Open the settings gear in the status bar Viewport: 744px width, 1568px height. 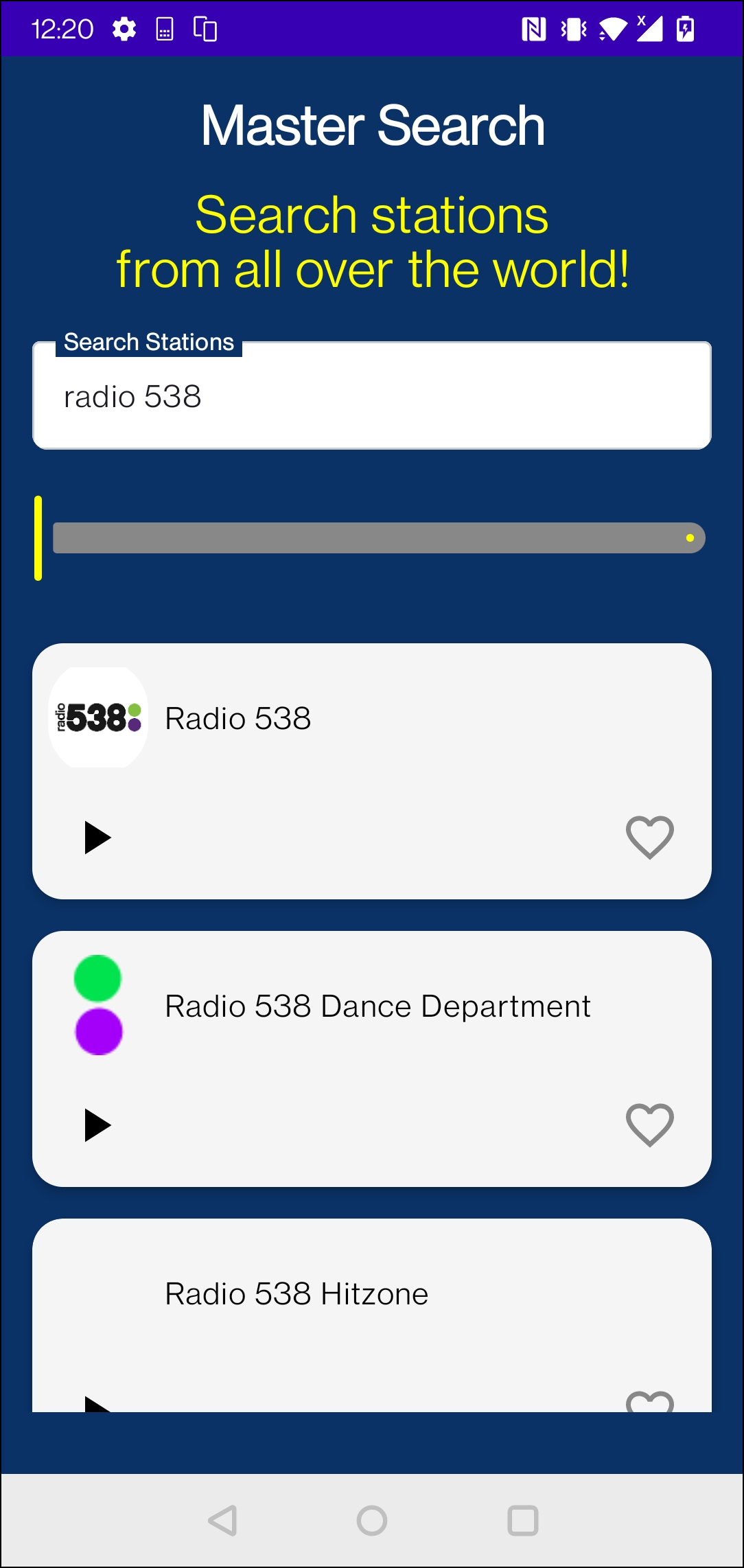pyautogui.click(x=124, y=28)
